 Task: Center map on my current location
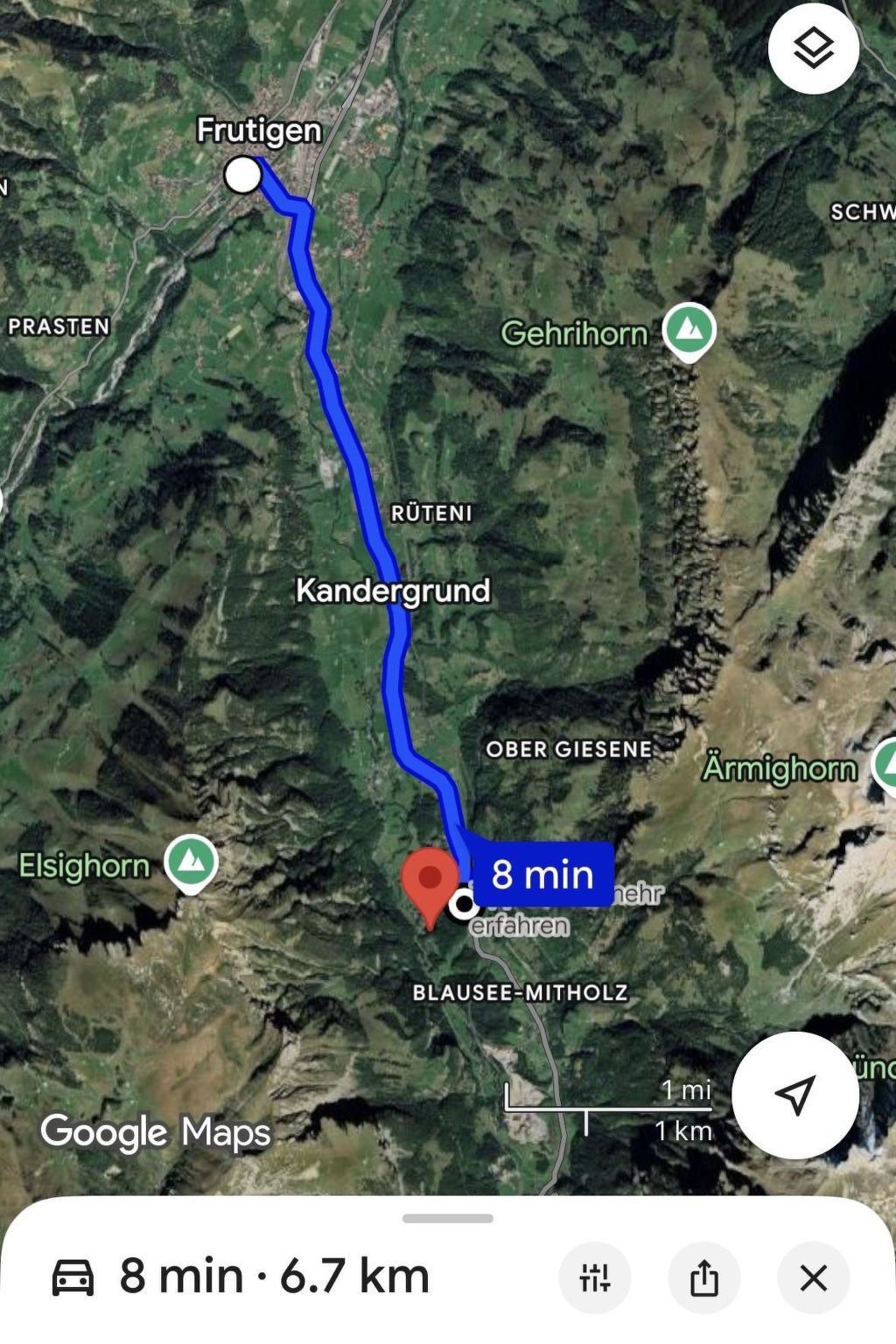click(794, 1095)
